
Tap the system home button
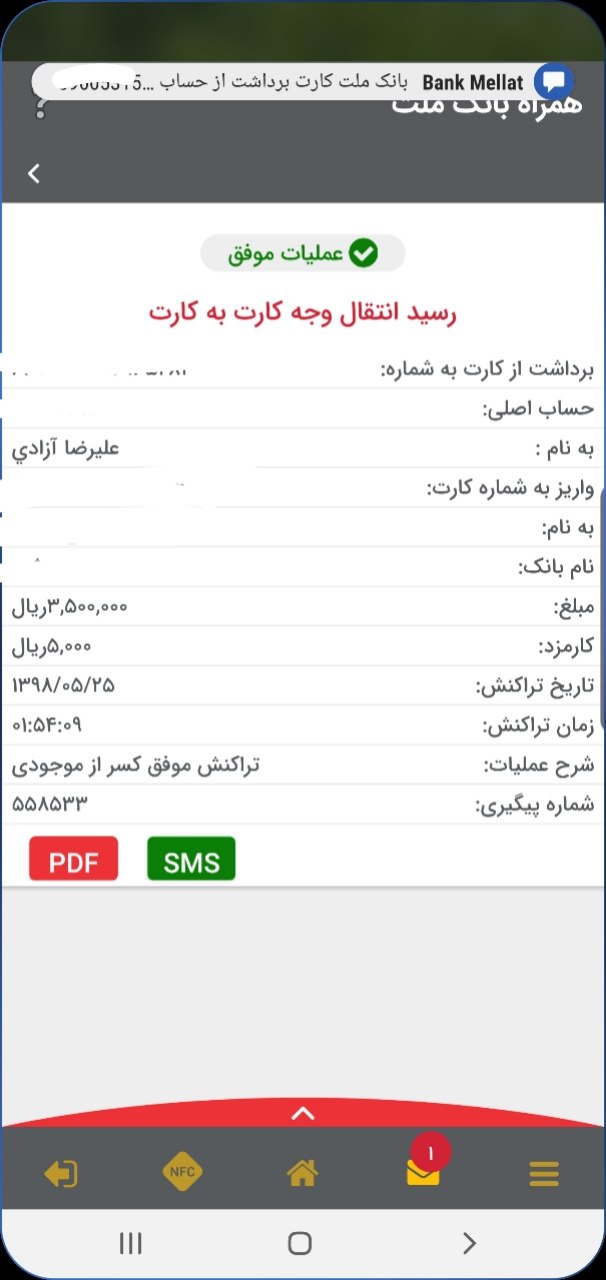(300, 1243)
